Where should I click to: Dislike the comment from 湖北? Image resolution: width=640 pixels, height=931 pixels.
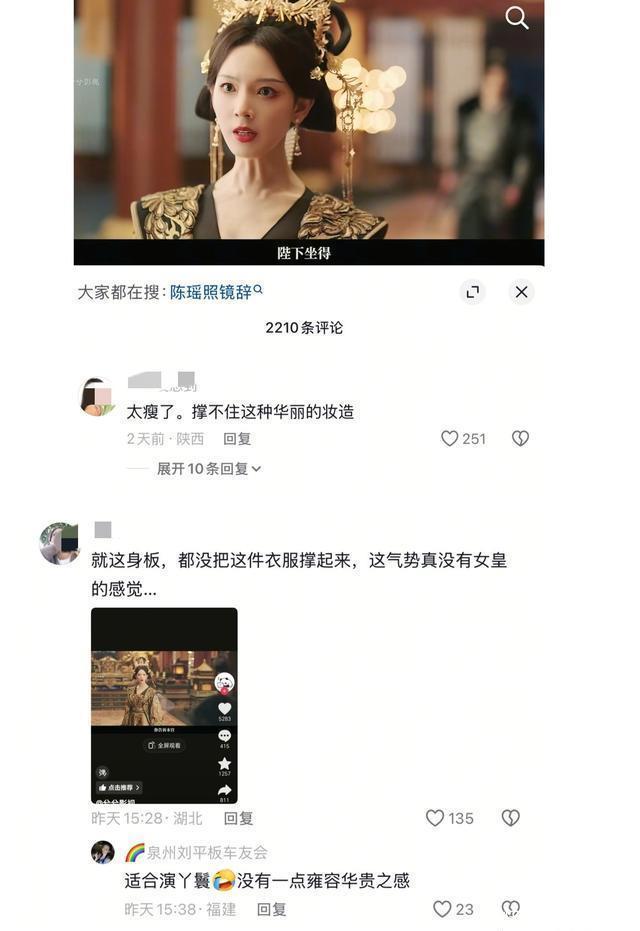pos(510,818)
